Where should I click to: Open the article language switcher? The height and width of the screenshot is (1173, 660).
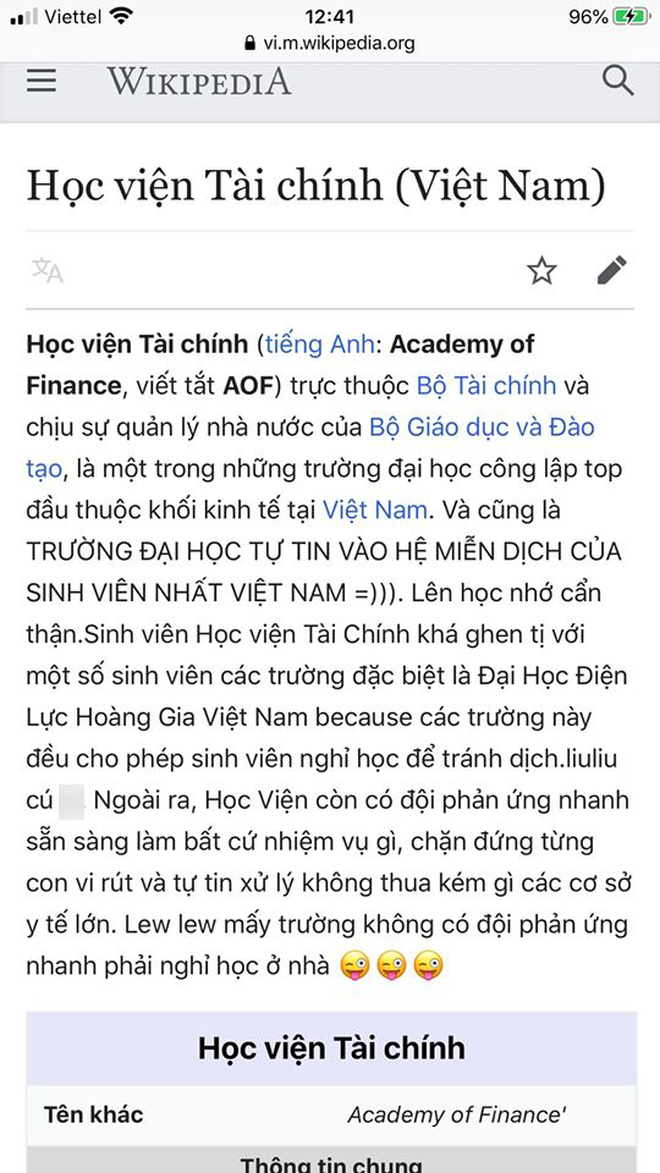click(47, 270)
